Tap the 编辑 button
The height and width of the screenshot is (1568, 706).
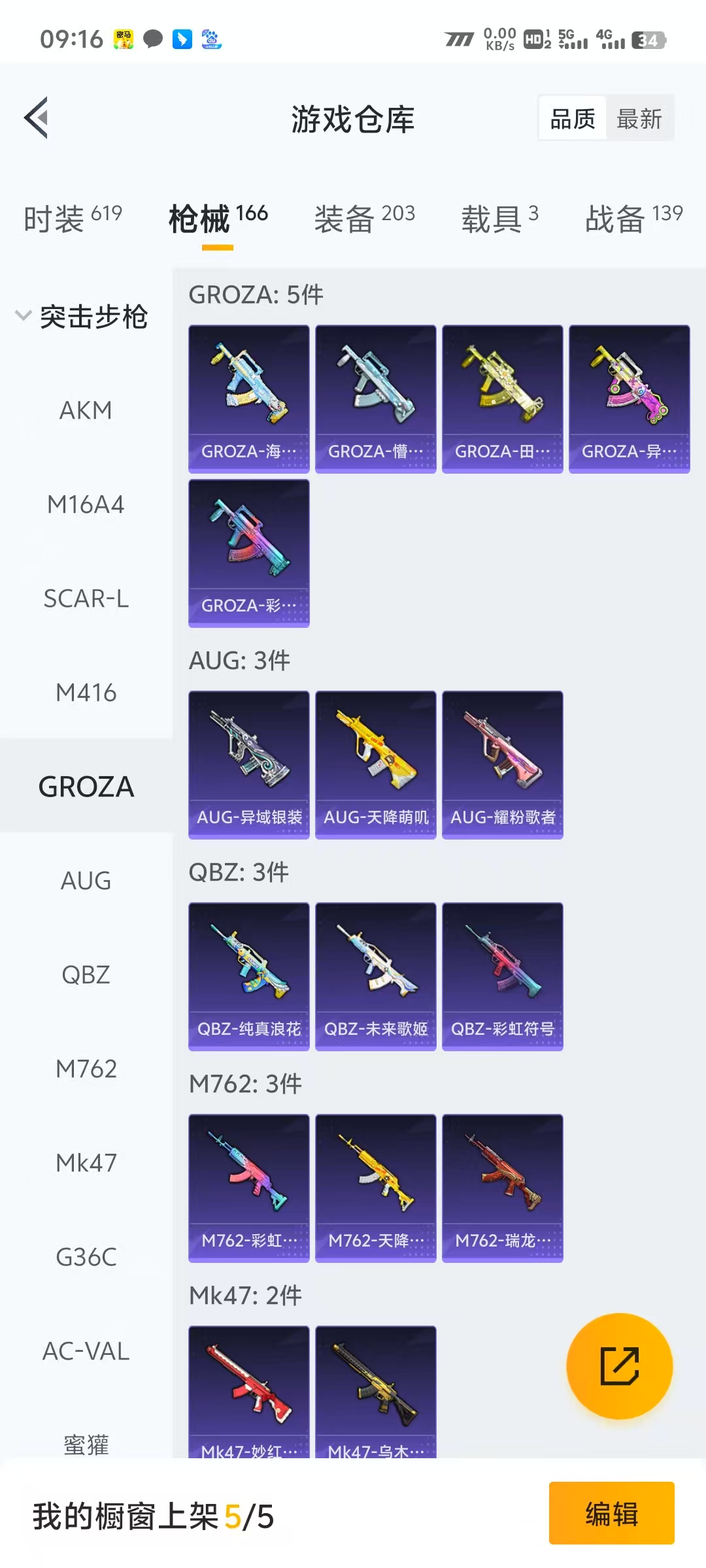(611, 1514)
